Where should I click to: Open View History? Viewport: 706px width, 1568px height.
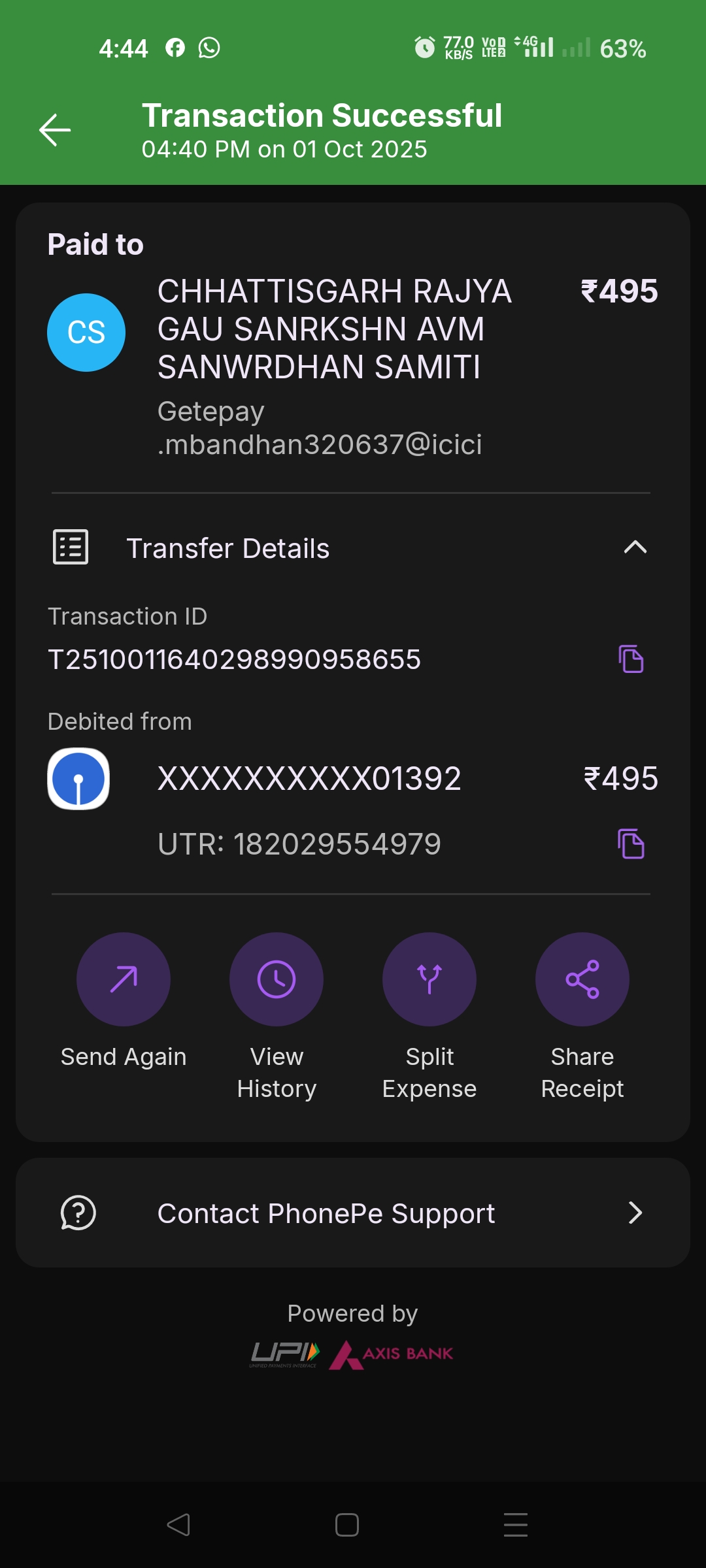click(277, 979)
